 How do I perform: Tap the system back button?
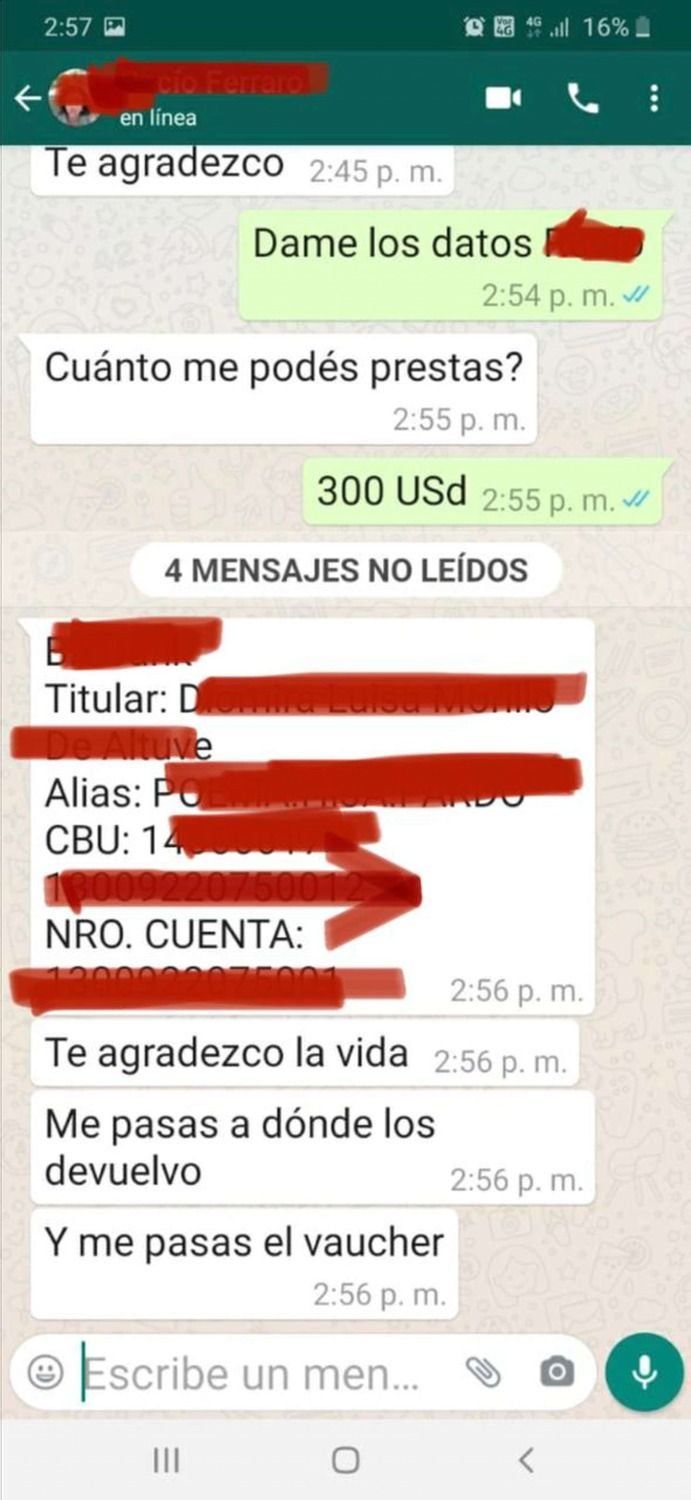click(x=526, y=1460)
